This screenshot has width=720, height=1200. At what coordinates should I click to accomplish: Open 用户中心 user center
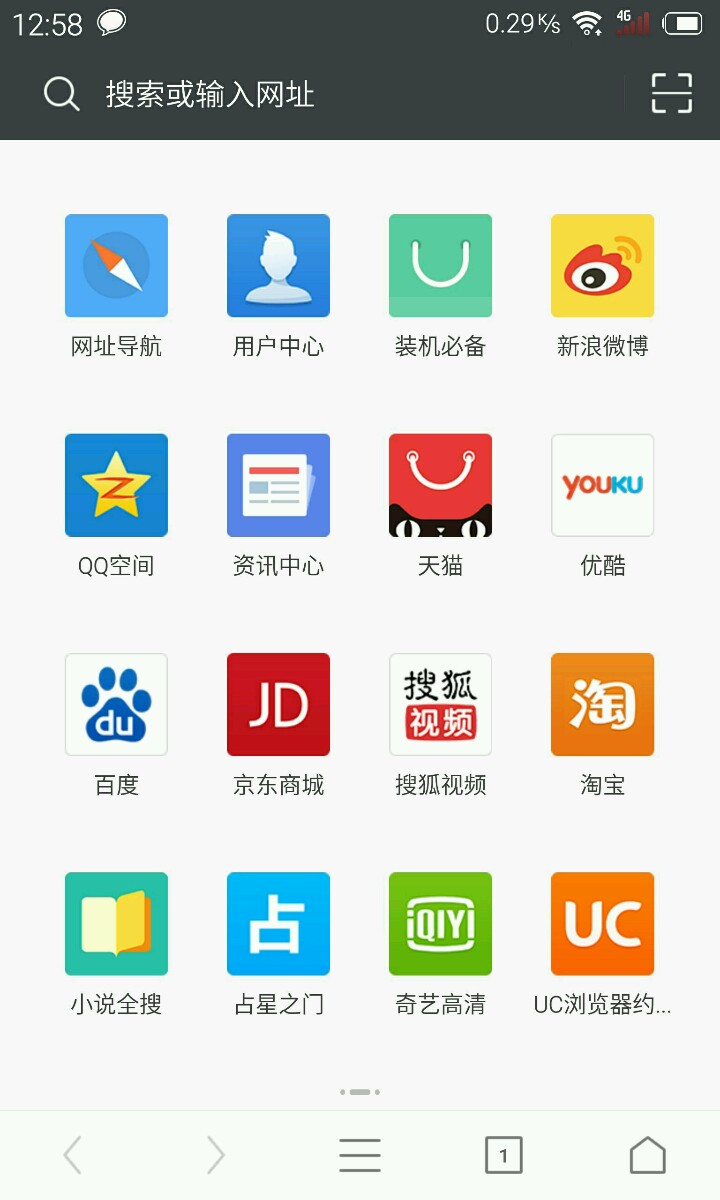278,266
